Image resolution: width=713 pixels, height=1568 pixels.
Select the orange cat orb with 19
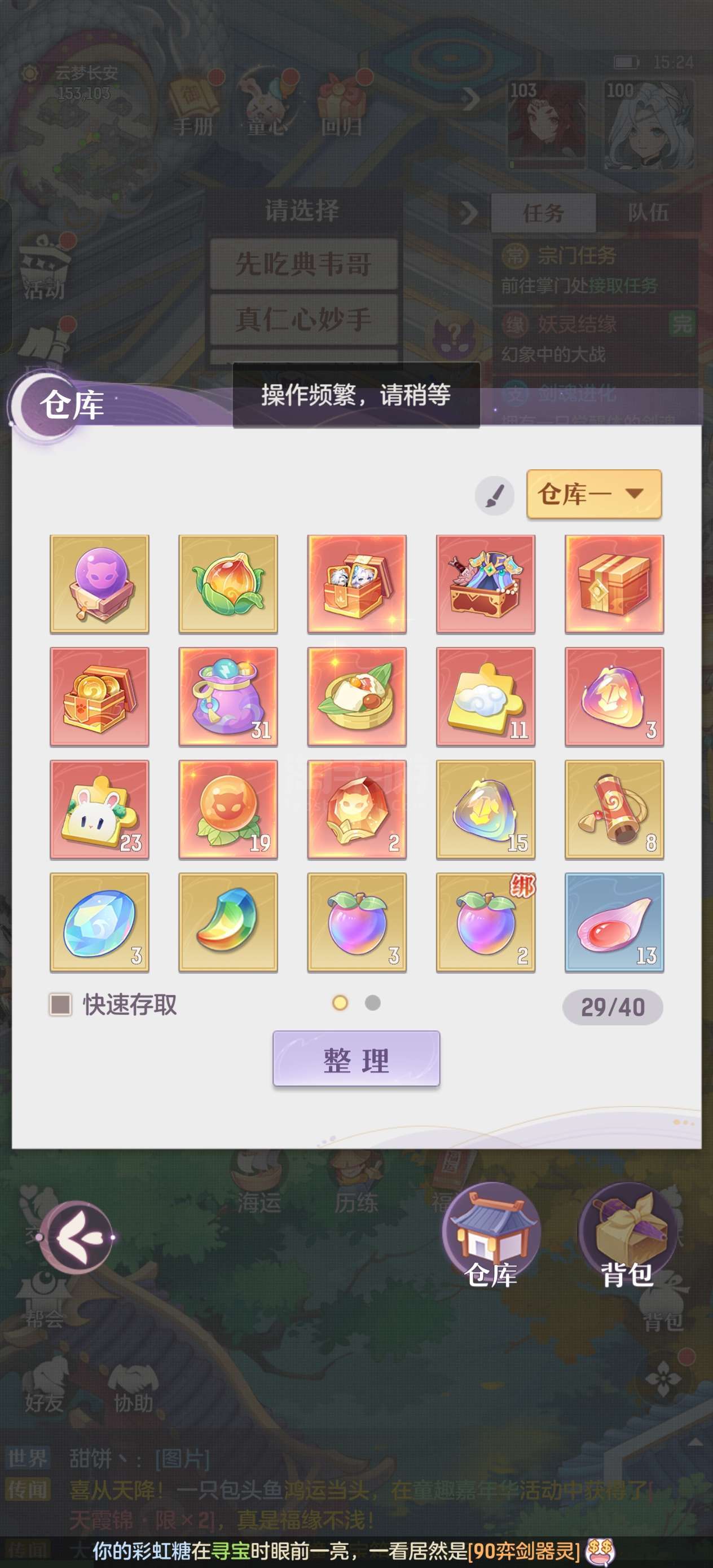coord(228,809)
